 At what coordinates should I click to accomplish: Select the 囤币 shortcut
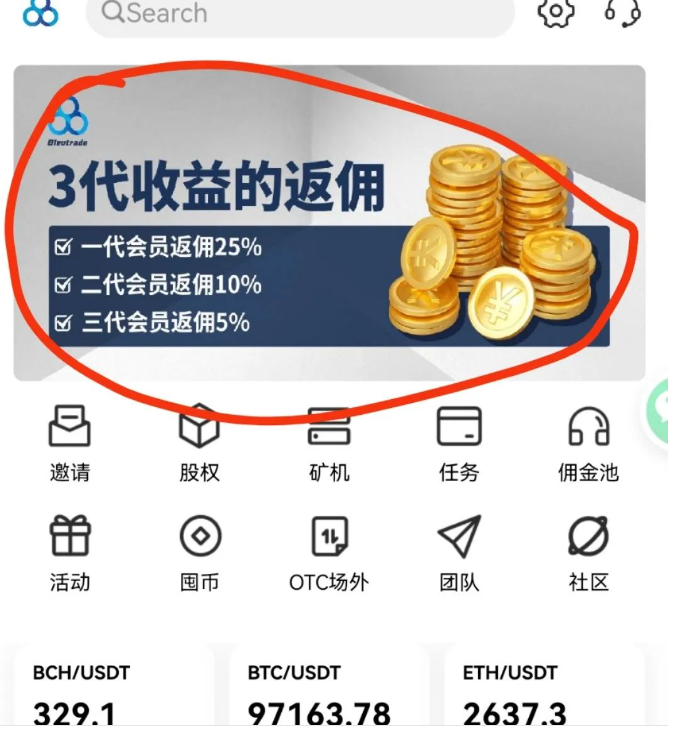click(199, 553)
